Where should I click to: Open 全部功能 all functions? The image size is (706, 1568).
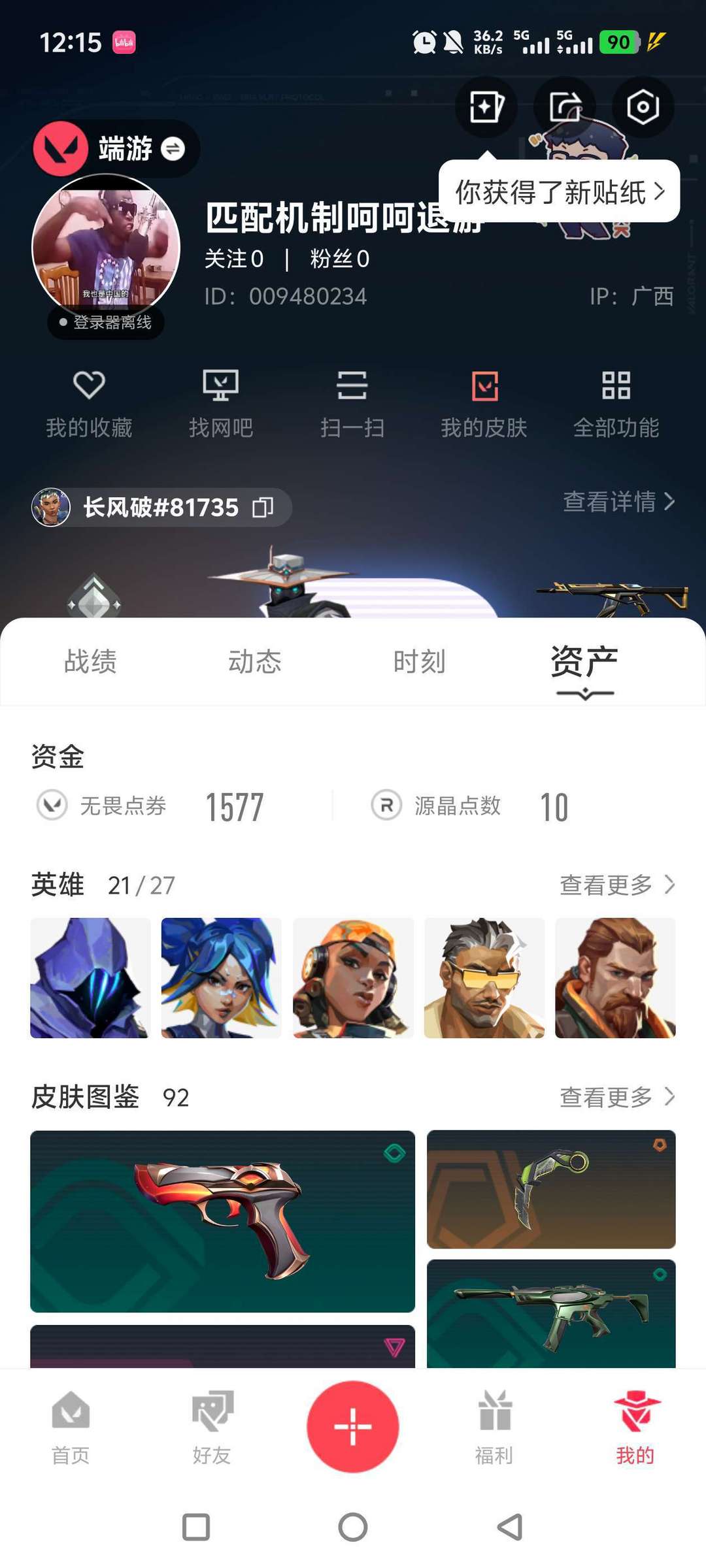[x=616, y=402]
